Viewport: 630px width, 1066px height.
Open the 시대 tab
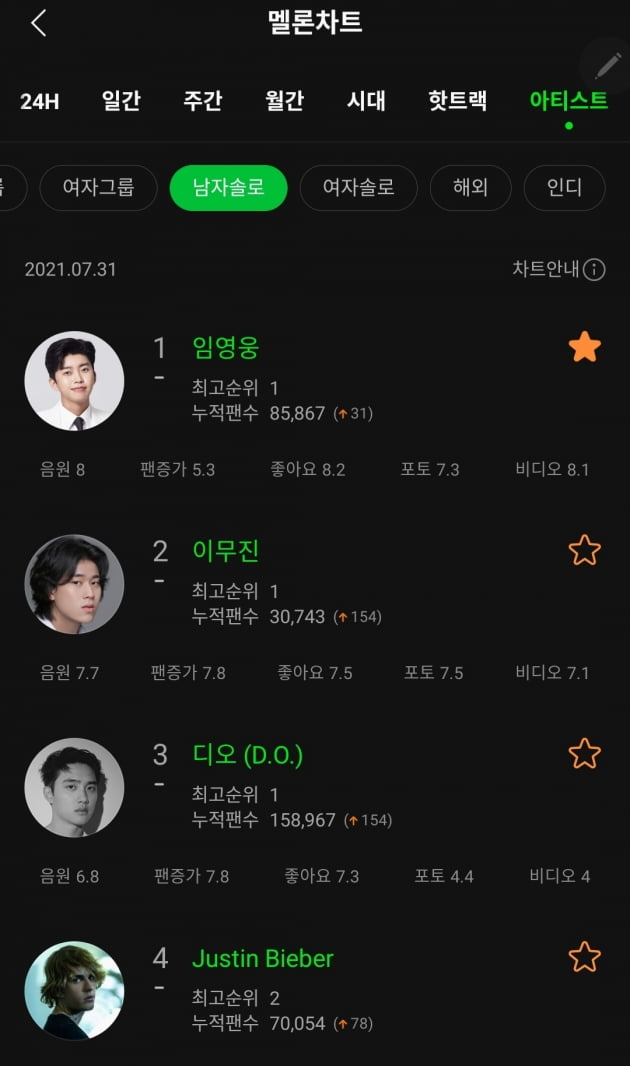(x=366, y=101)
